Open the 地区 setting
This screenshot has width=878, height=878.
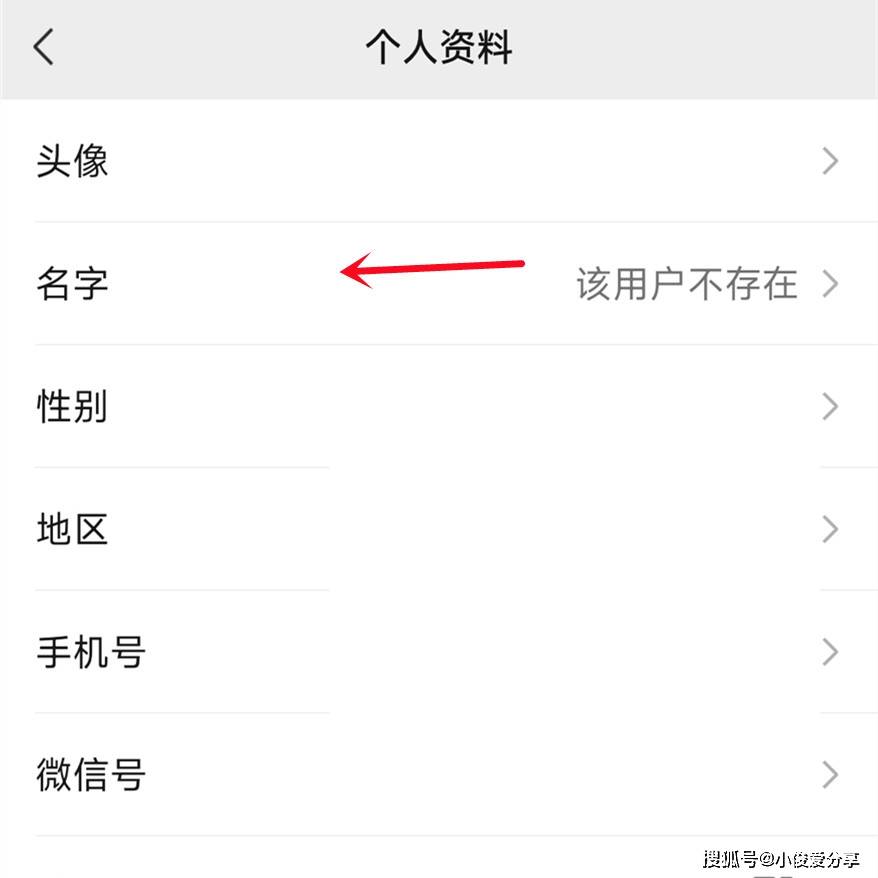(438, 529)
